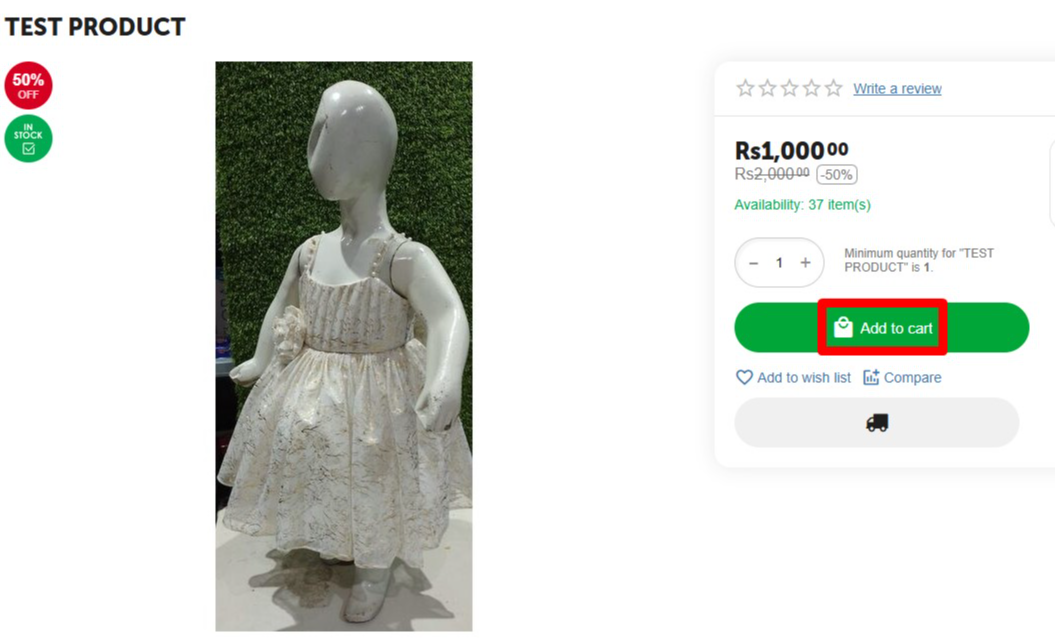Open the product photo of the dress

pos(343,346)
